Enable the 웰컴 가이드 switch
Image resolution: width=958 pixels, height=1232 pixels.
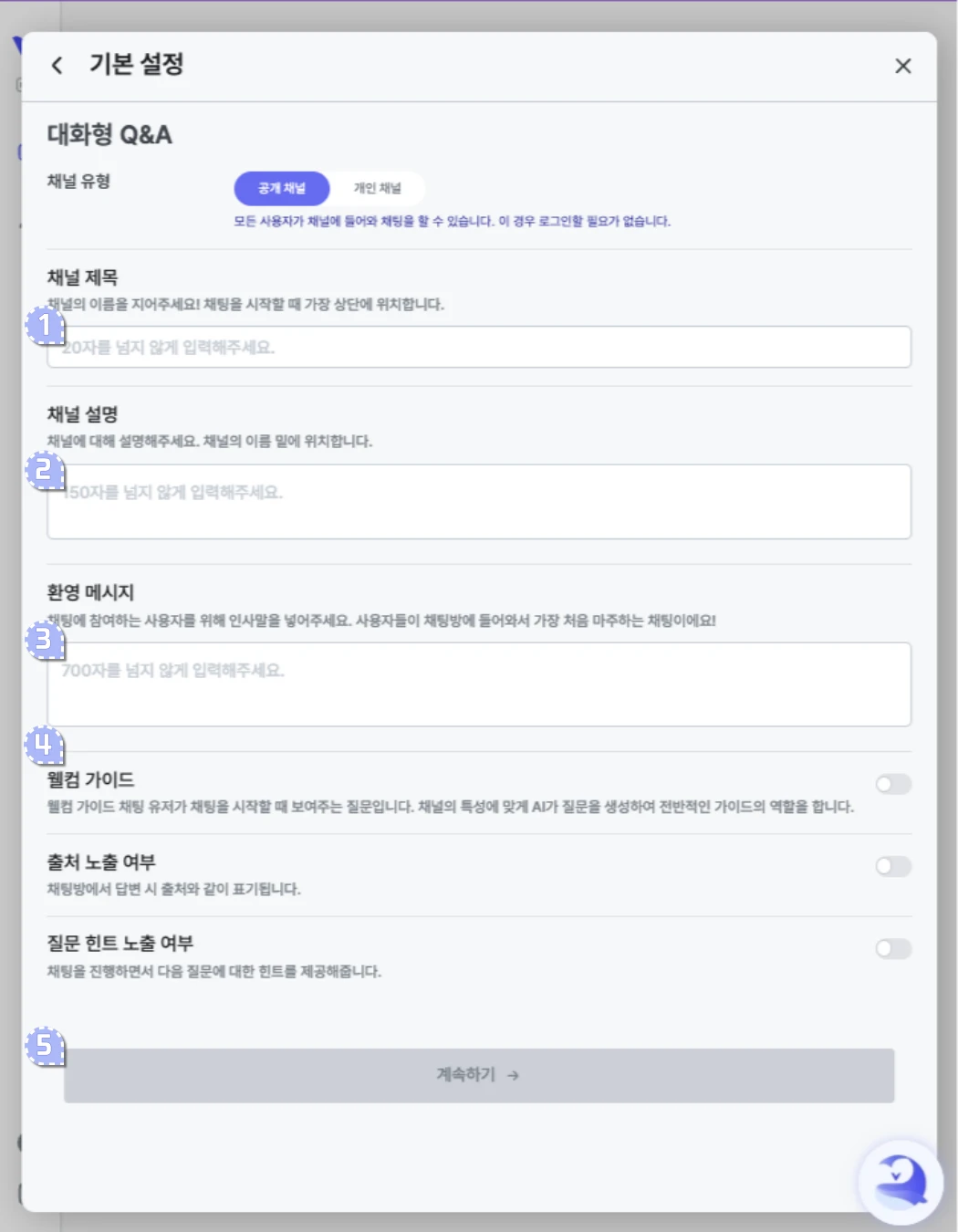(892, 784)
